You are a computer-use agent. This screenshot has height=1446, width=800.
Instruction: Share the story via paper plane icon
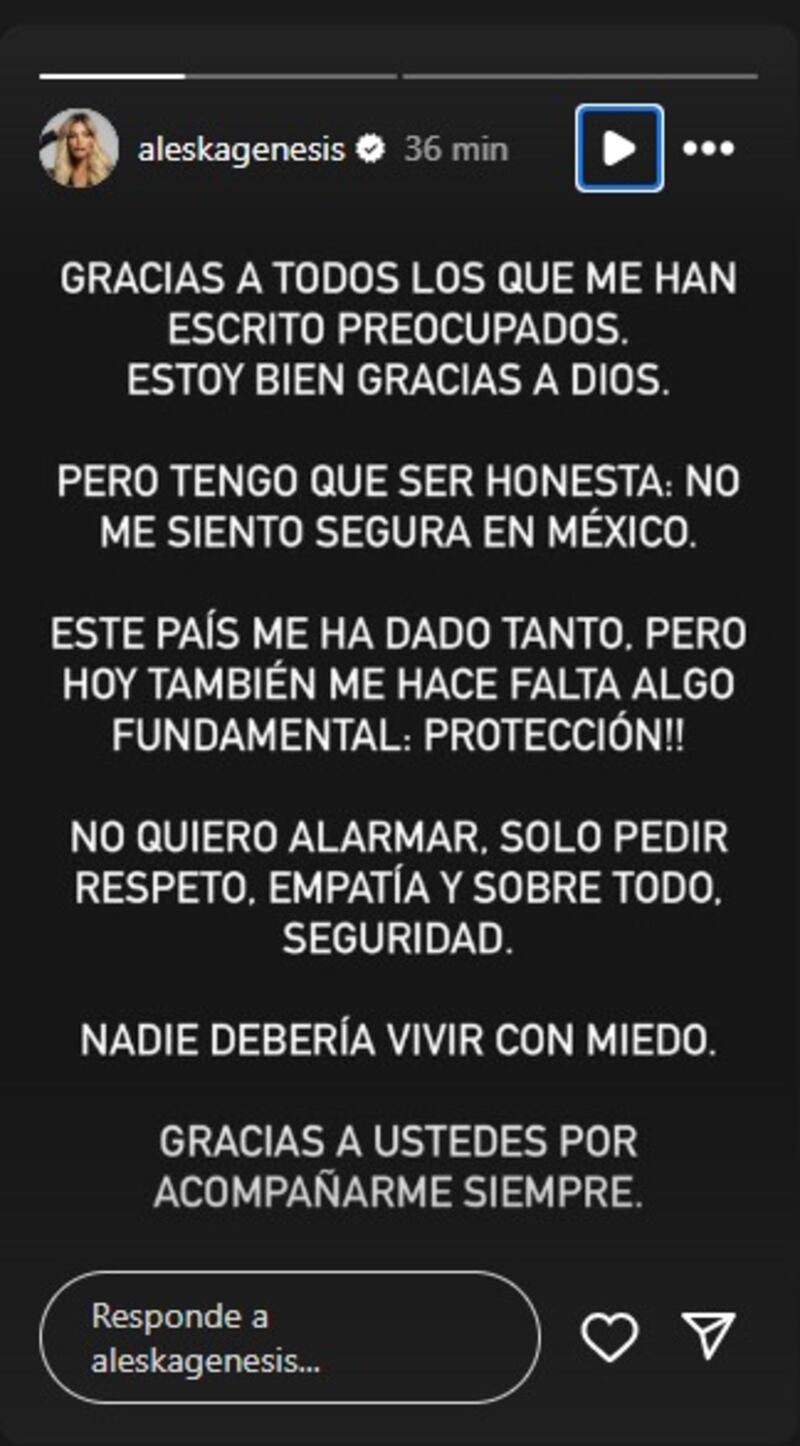(x=708, y=1336)
